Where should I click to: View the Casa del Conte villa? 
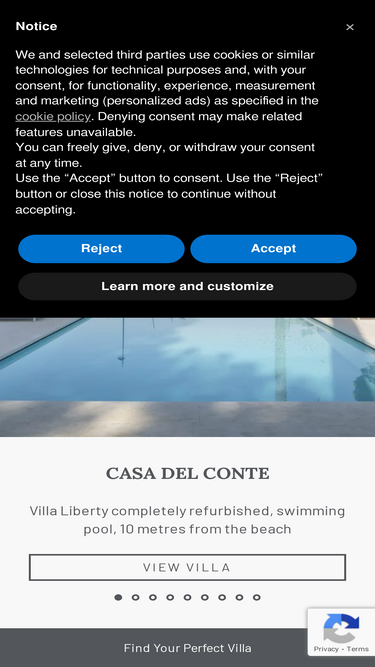click(x=187, y=567)
